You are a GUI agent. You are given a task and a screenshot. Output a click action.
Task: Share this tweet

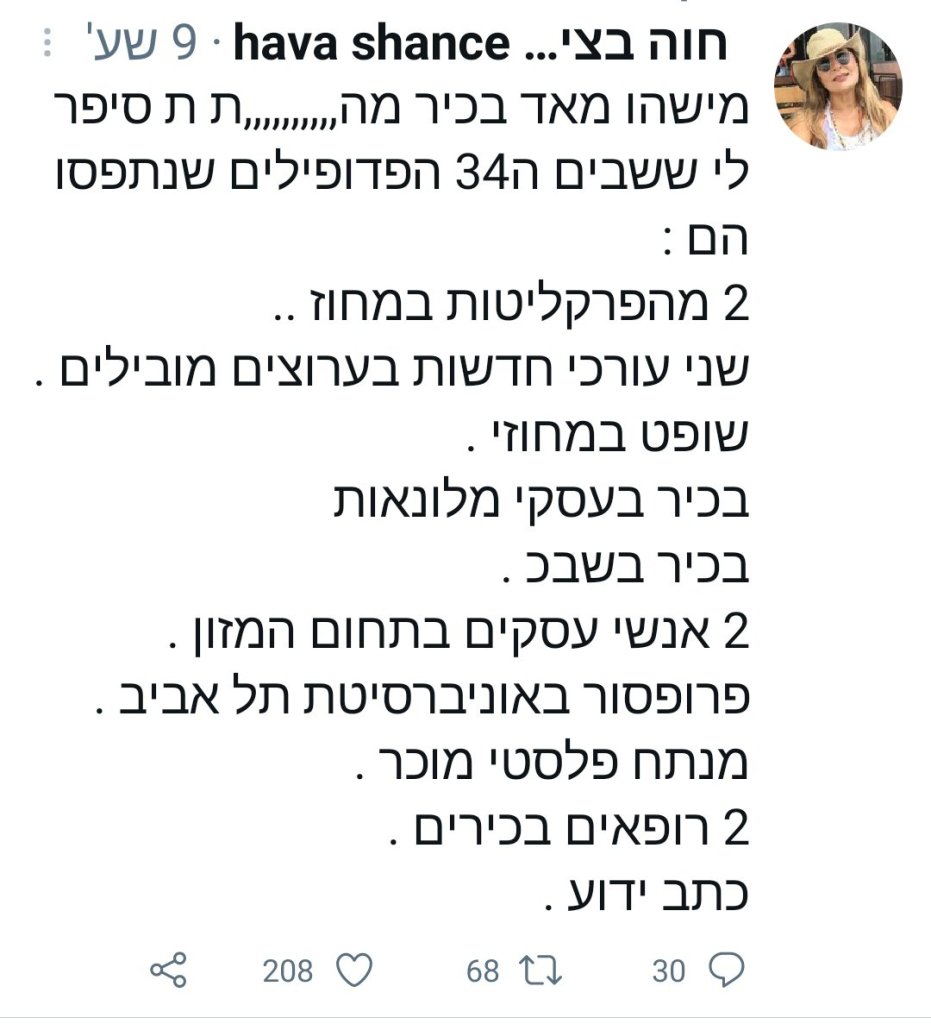point(168,969)
